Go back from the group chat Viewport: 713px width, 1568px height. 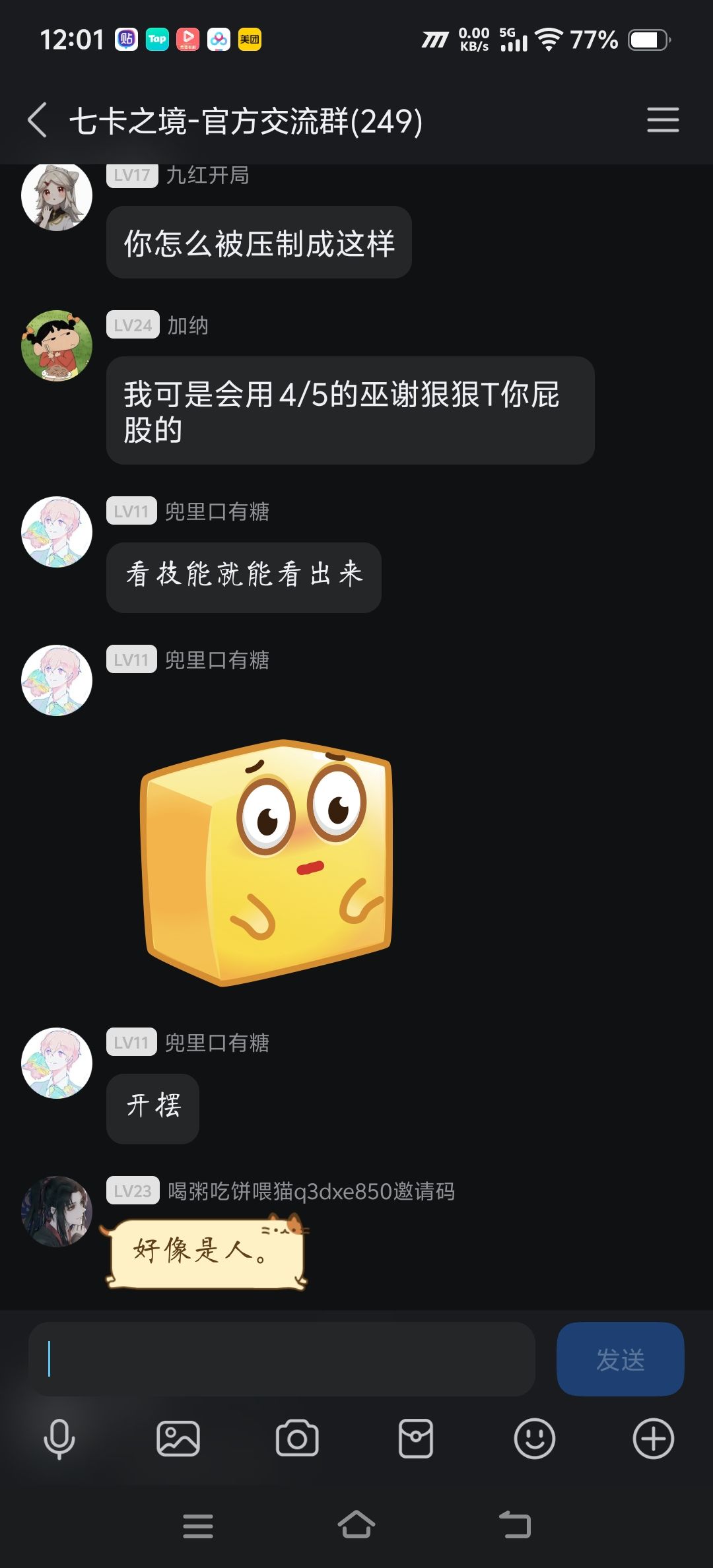pos(38,121)
